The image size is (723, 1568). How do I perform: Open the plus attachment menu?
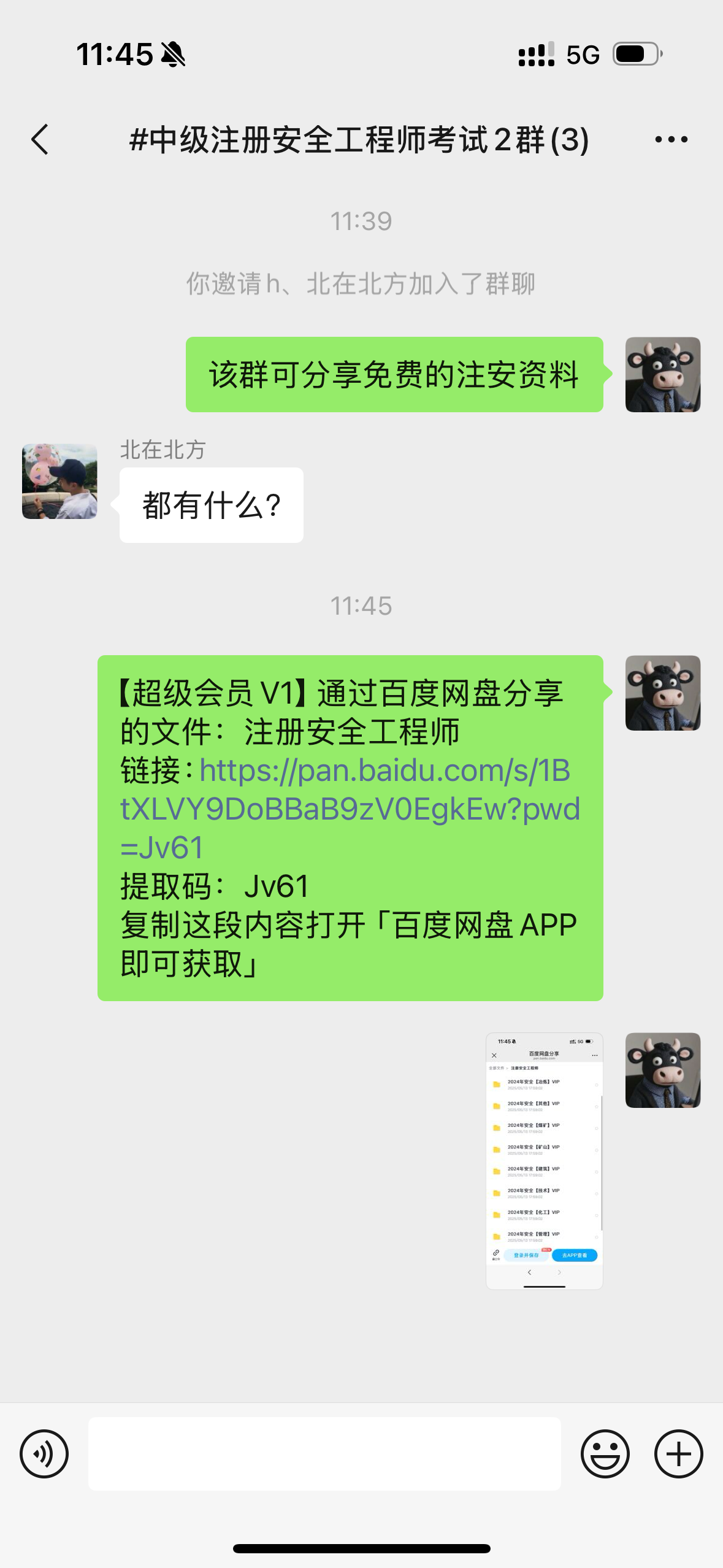678,1453
